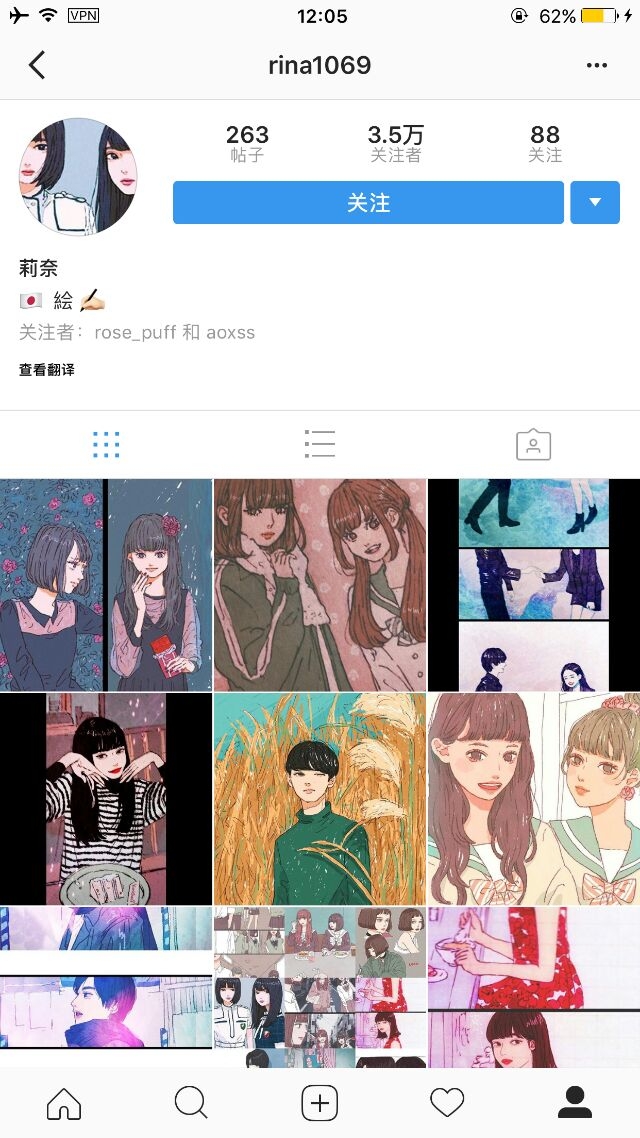640x1138 pixels.
Task: Open the activity heart tab
Action: point(448,1103)
